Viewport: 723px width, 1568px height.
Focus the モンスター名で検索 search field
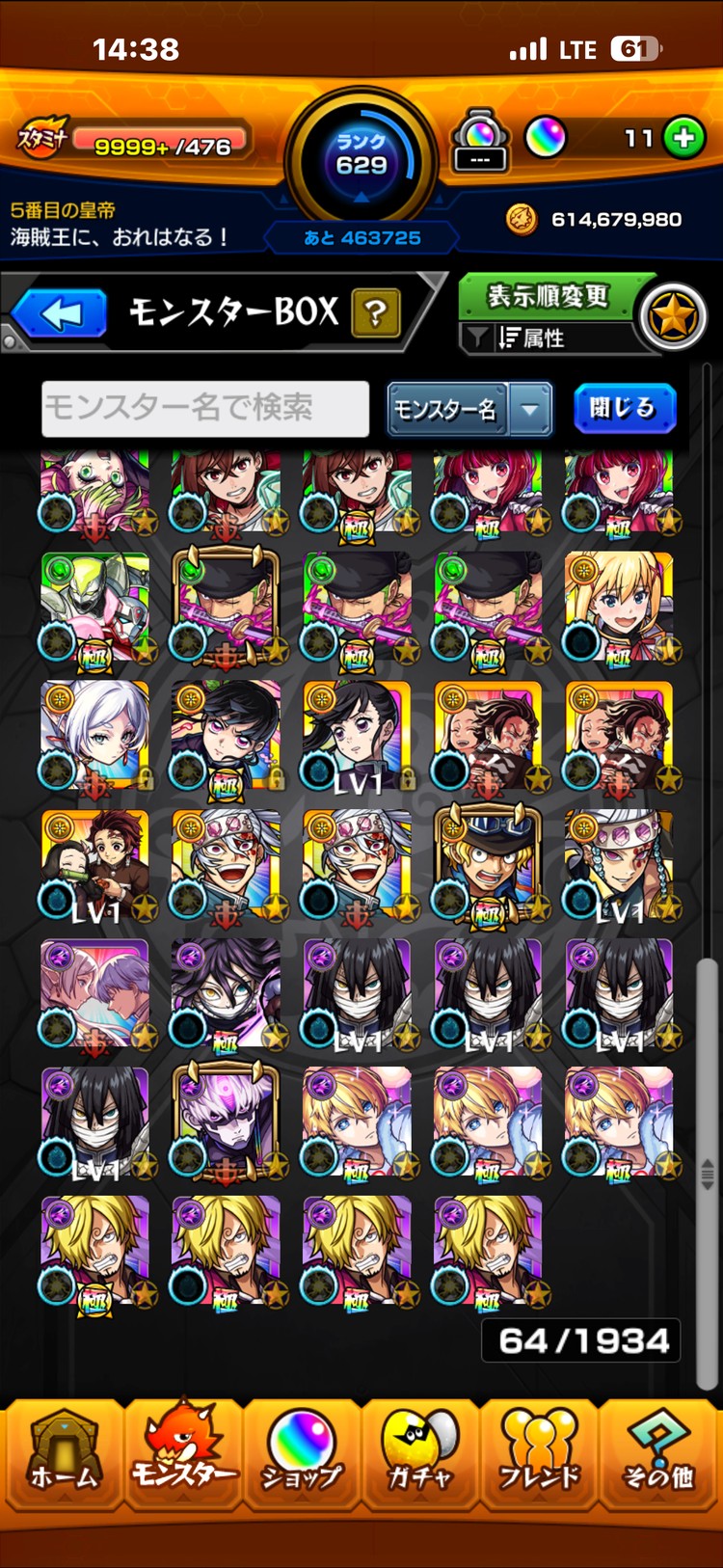click(205, 408)
